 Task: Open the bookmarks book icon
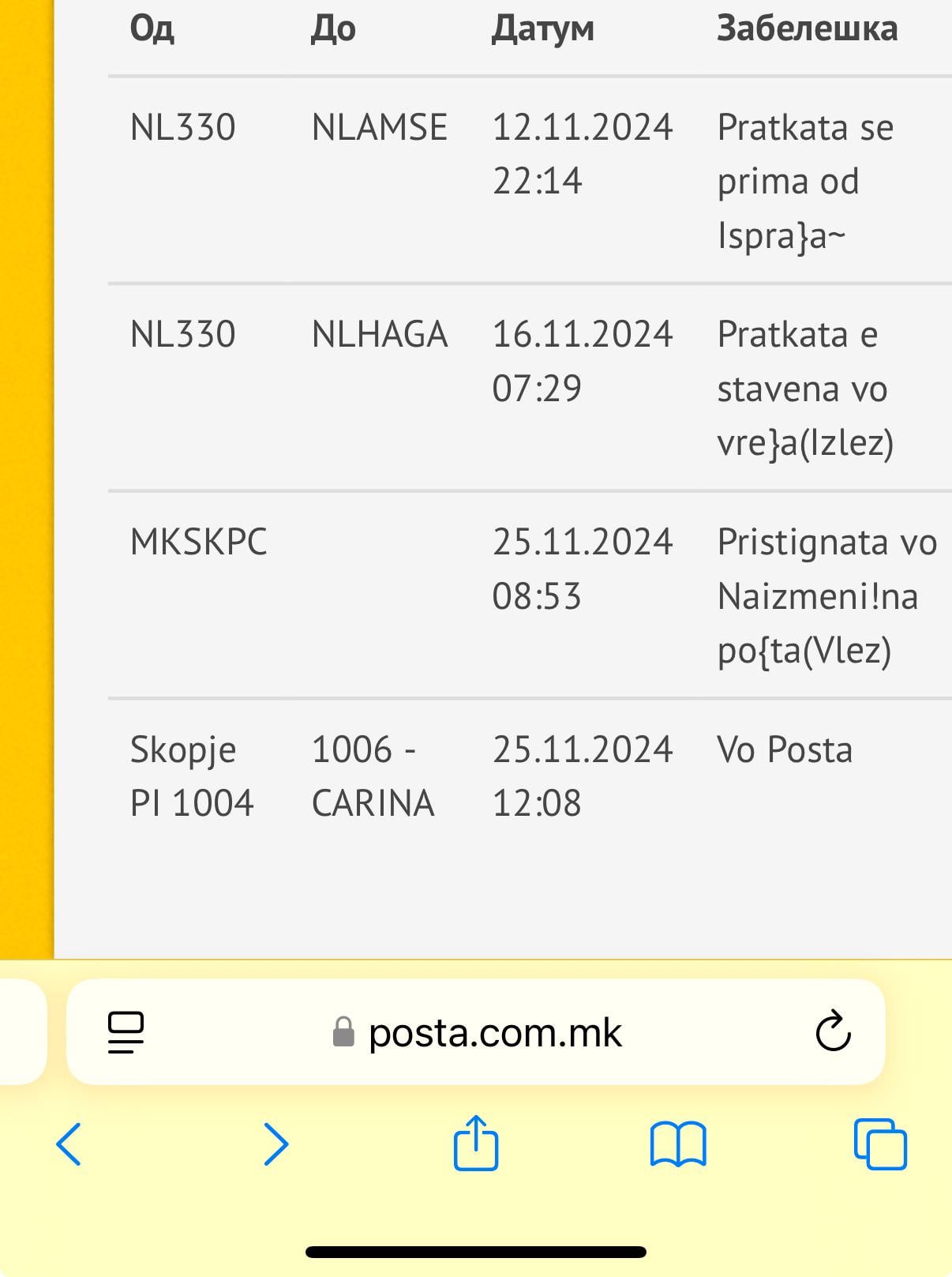coord(678,1144)
